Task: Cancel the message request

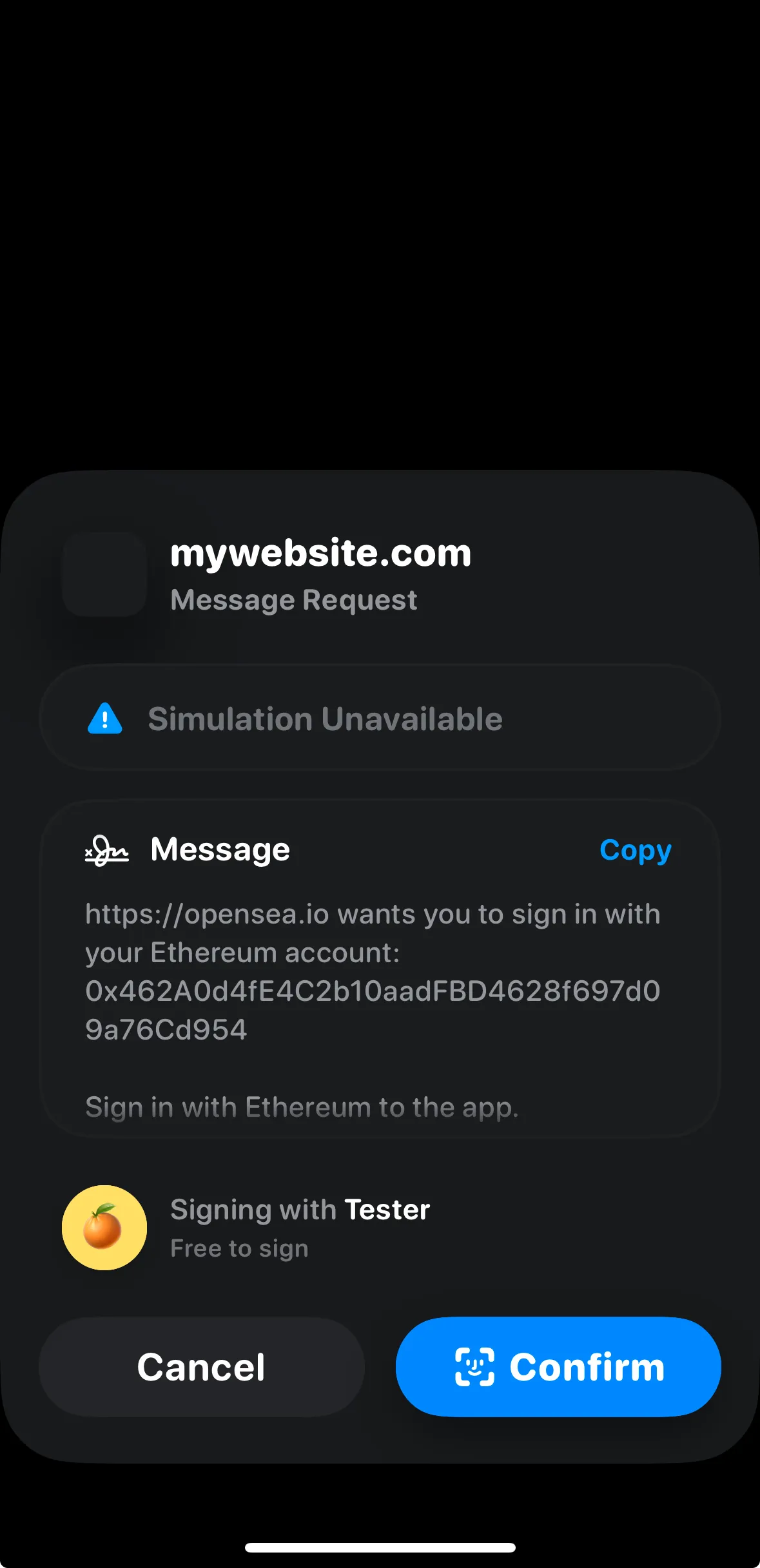Action: coord(202,1366)
